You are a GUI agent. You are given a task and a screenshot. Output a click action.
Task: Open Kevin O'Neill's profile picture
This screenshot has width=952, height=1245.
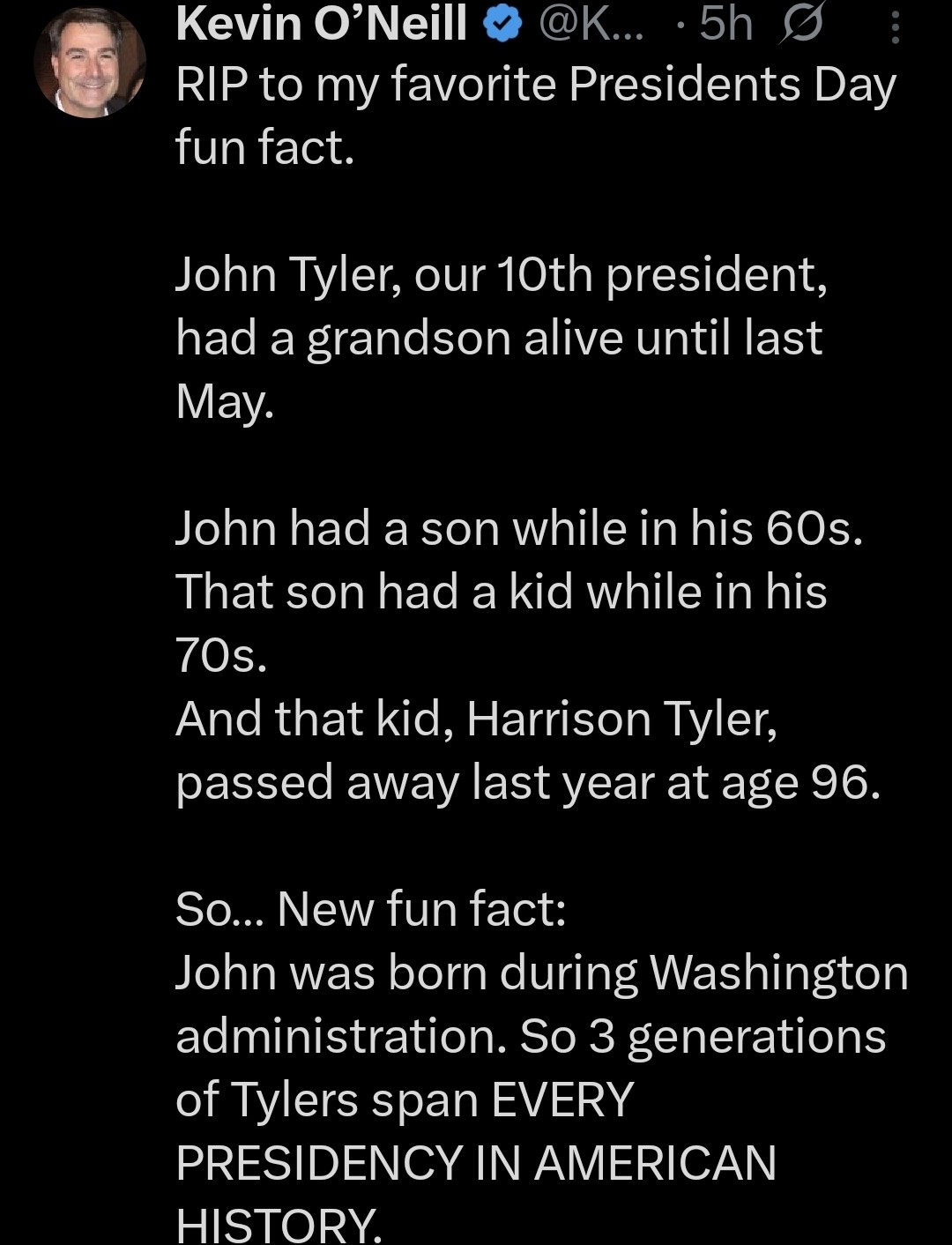[x=89, y=63]
